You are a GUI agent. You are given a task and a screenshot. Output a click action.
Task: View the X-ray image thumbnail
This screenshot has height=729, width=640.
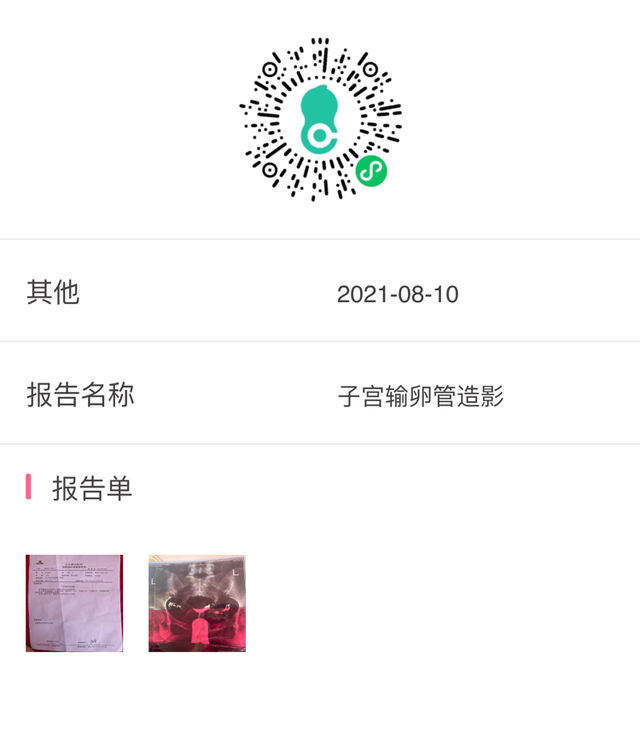pos(197,603)
